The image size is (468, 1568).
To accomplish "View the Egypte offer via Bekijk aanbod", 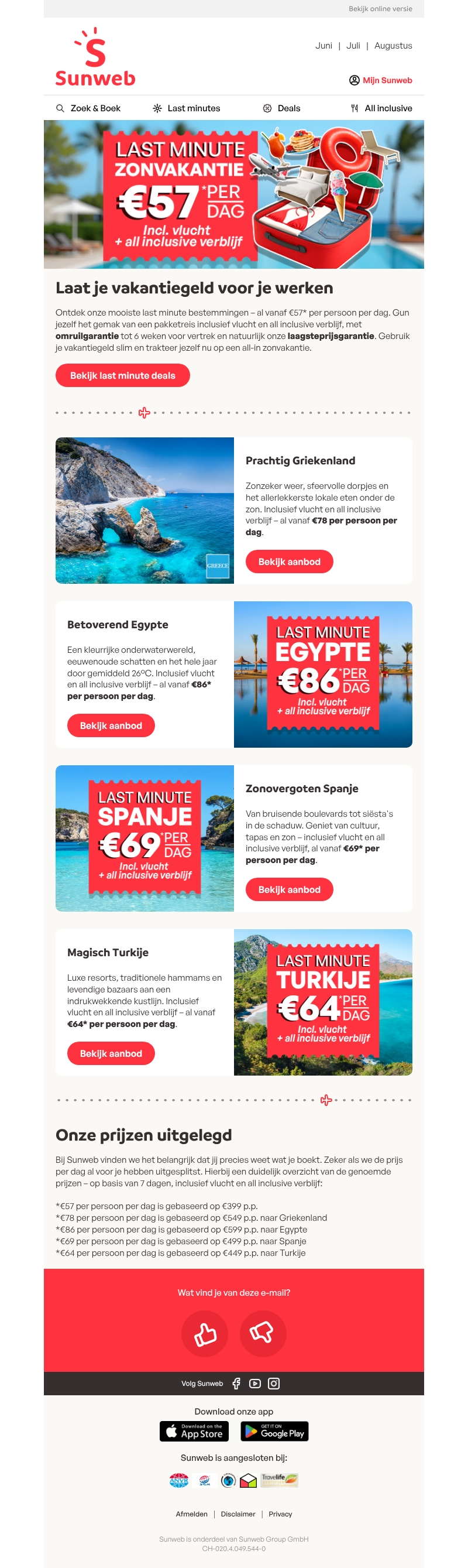I will click(111, 725).
